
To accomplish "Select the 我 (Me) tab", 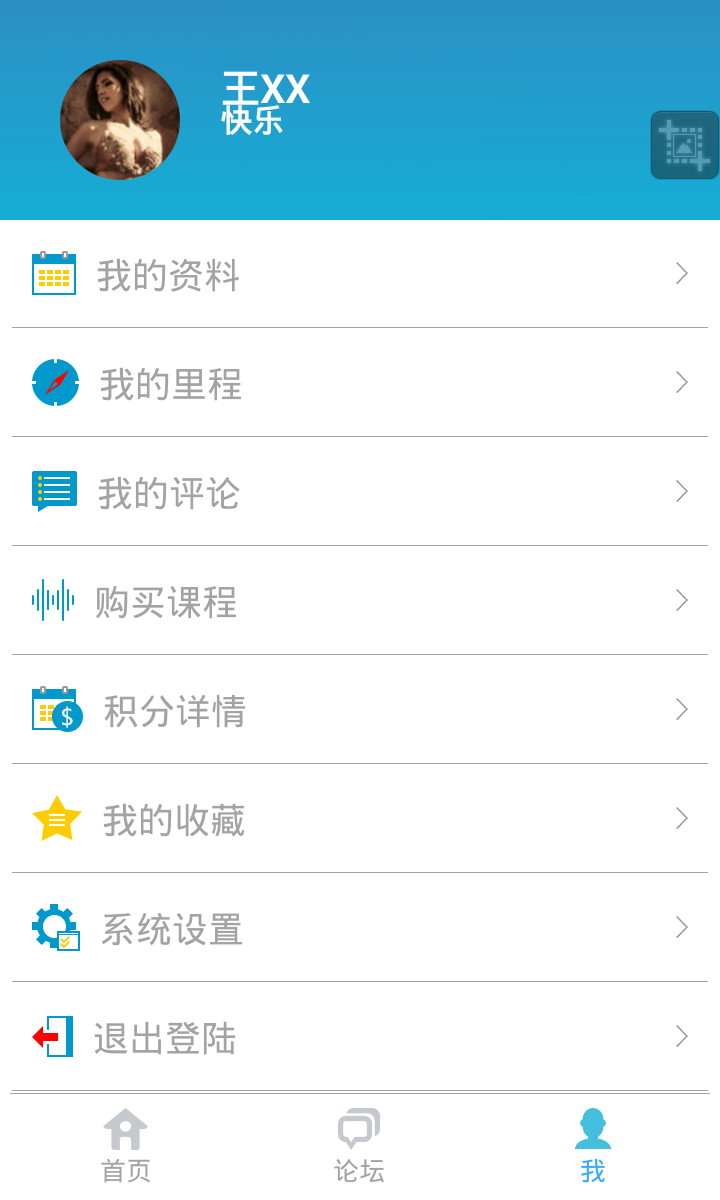I will pyautogui.click(x=593, y=1146).
